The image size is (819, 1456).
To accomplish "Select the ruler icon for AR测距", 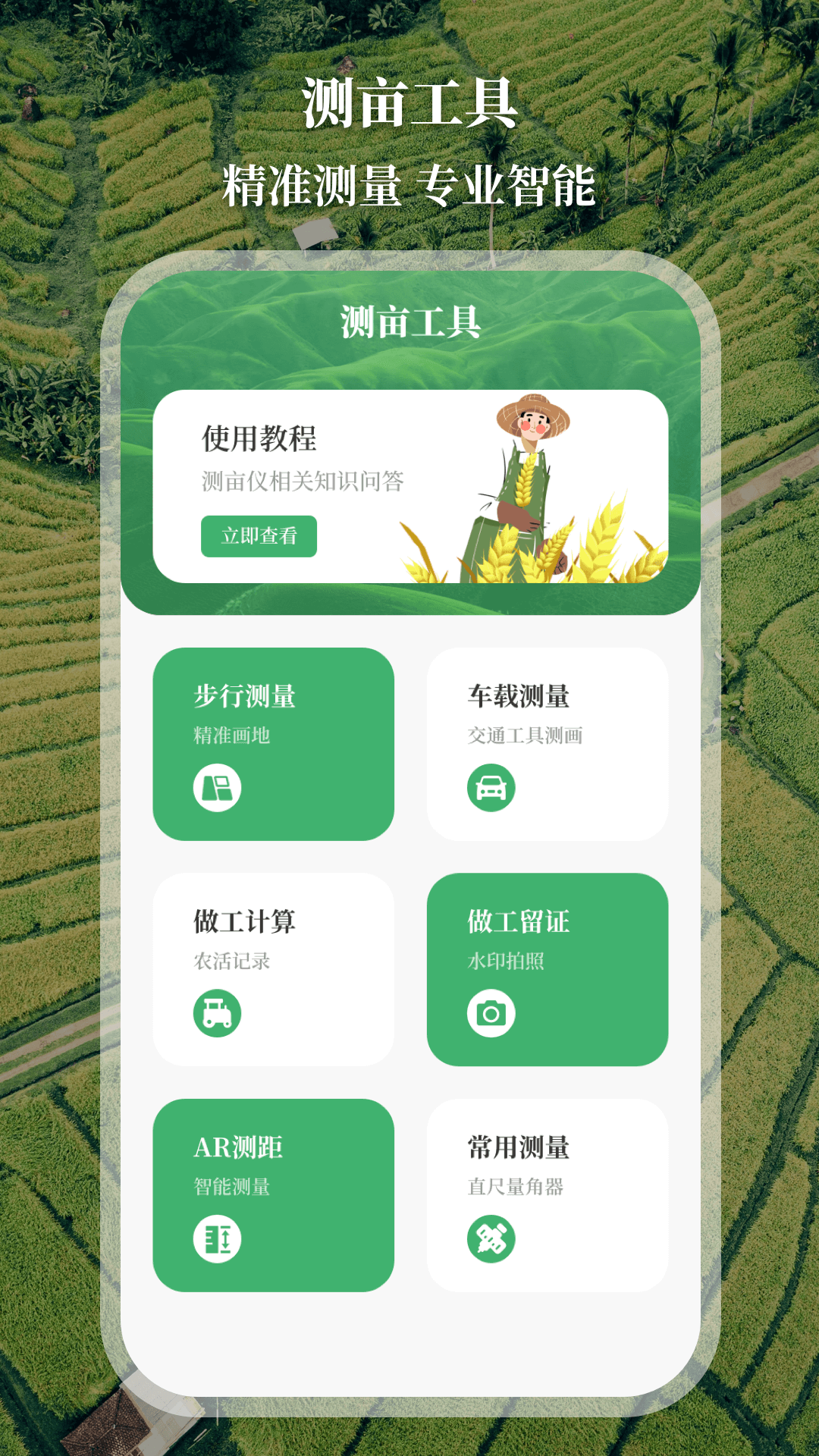I will pos(218,1237).
